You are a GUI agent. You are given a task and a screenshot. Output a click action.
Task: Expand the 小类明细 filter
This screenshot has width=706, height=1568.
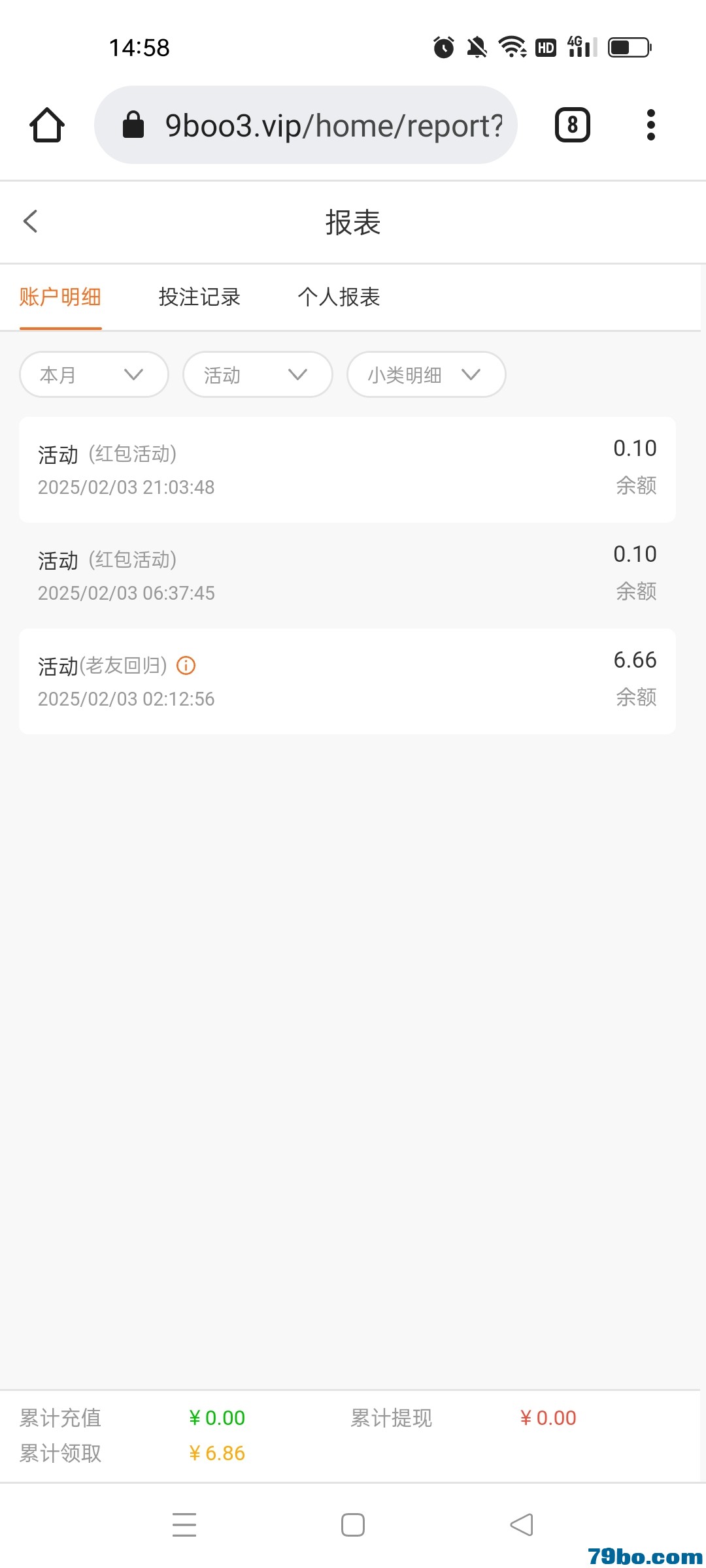point(426,374)
